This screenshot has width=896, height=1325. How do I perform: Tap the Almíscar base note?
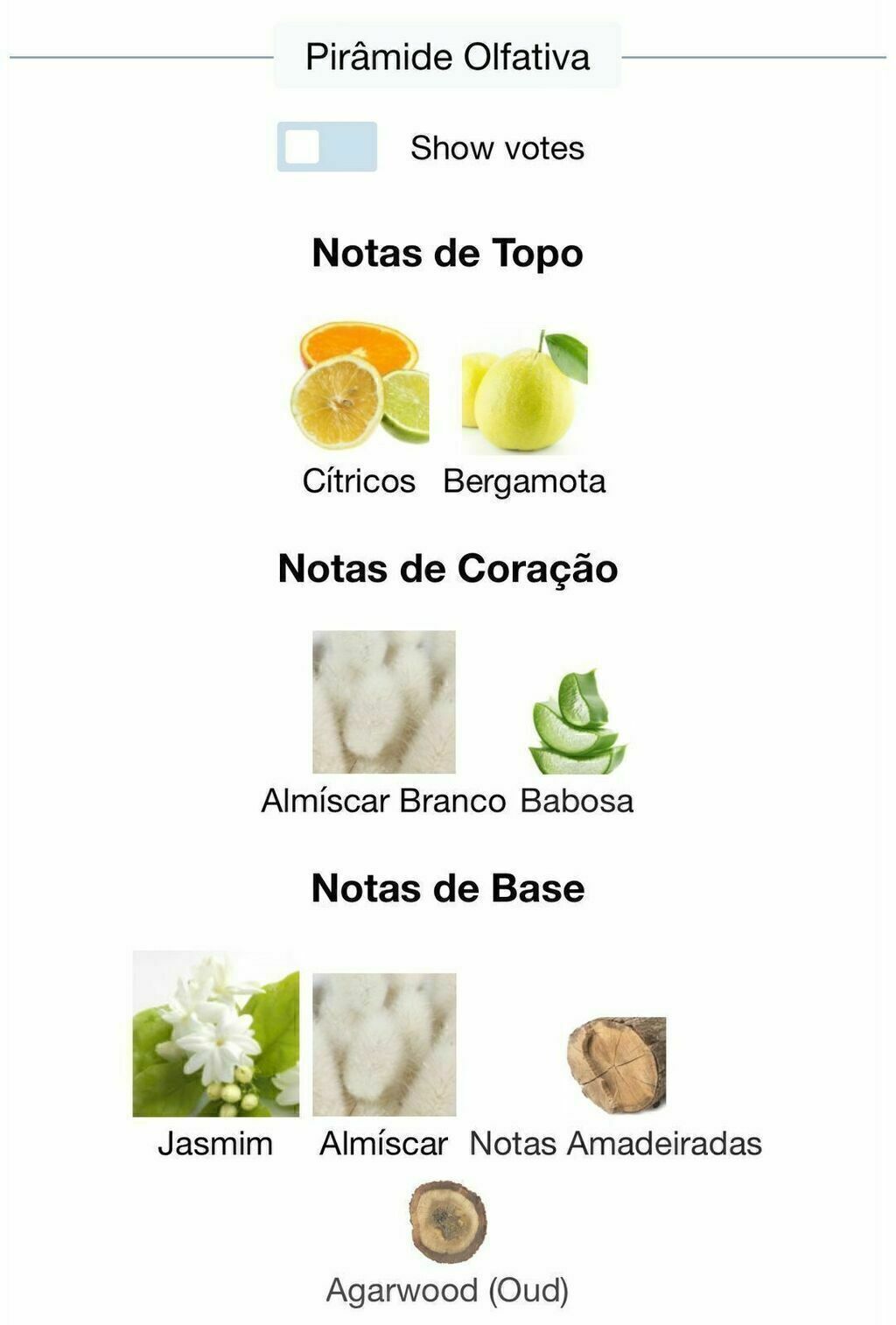384,1045
